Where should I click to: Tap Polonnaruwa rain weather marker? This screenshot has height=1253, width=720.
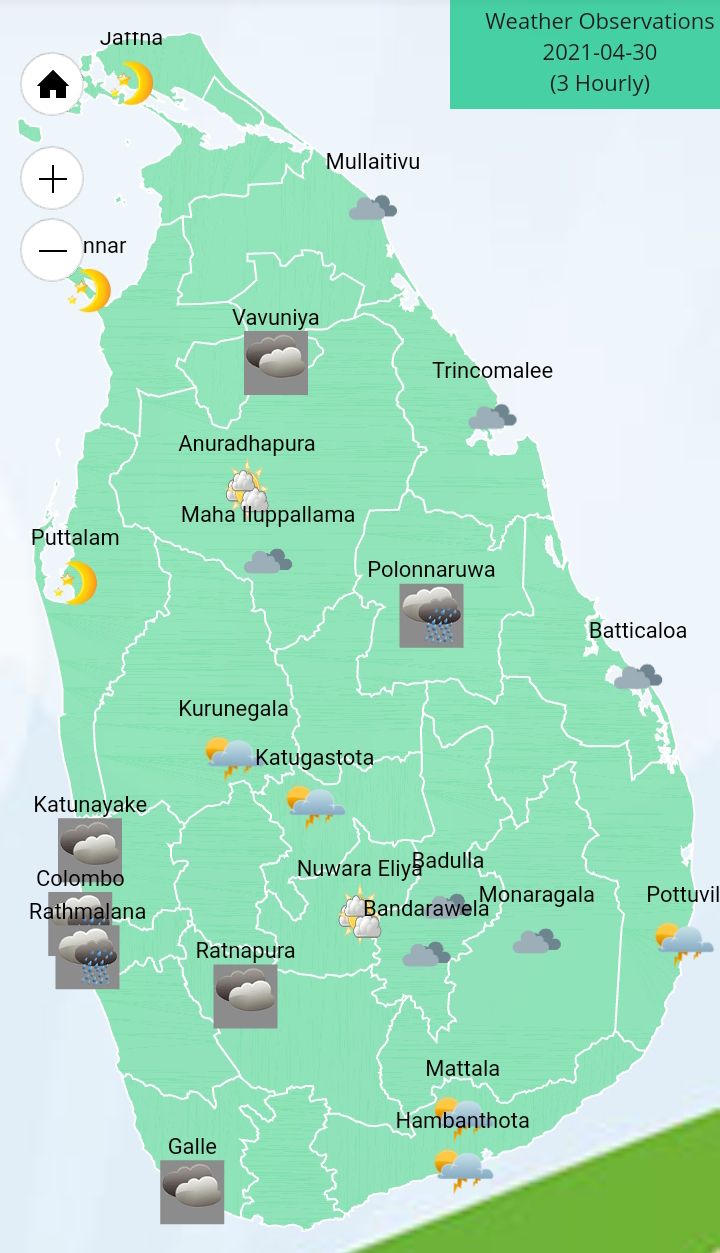coord(431,616)
